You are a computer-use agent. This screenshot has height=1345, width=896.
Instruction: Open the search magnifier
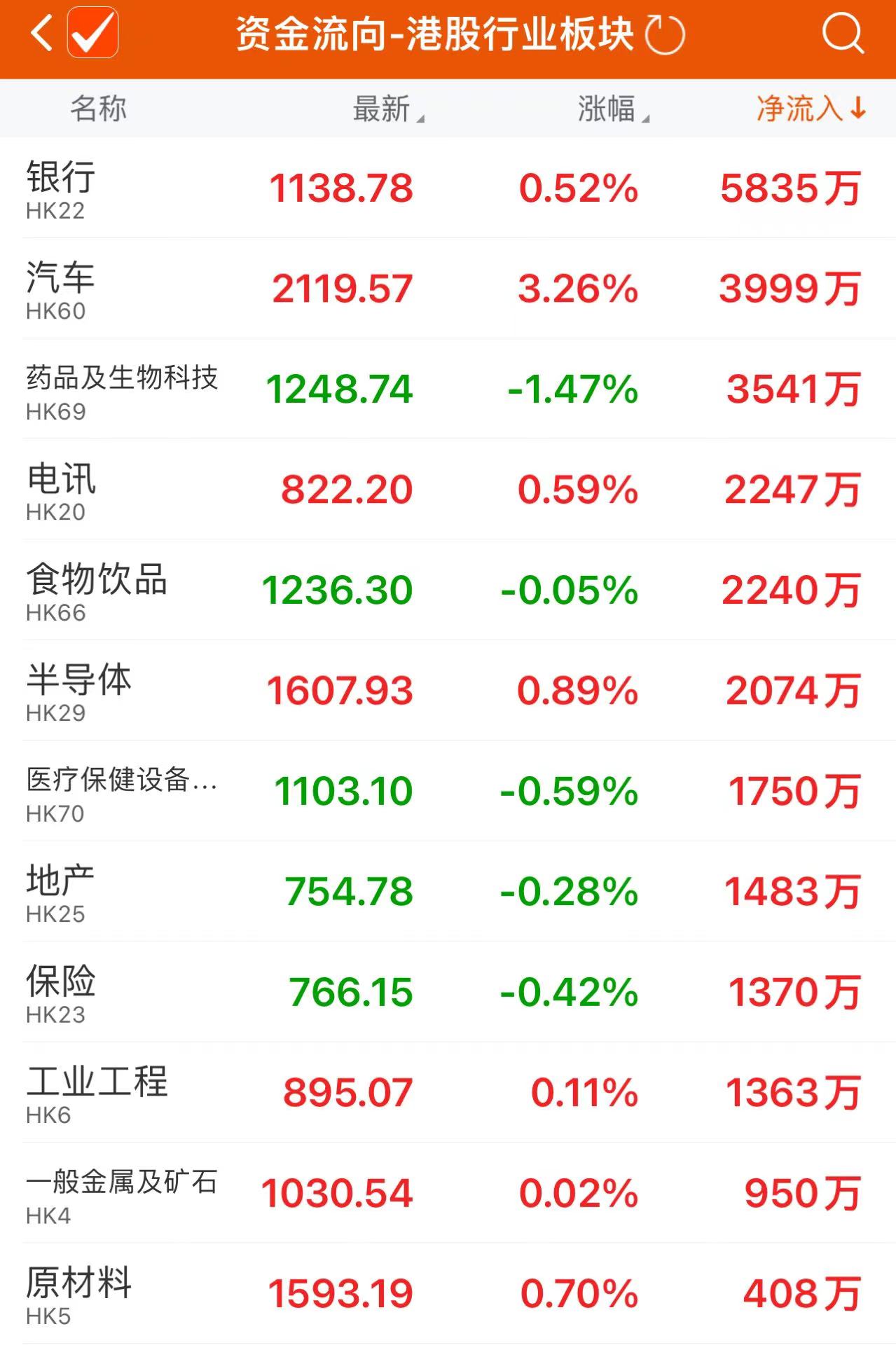tap(843, 33)
